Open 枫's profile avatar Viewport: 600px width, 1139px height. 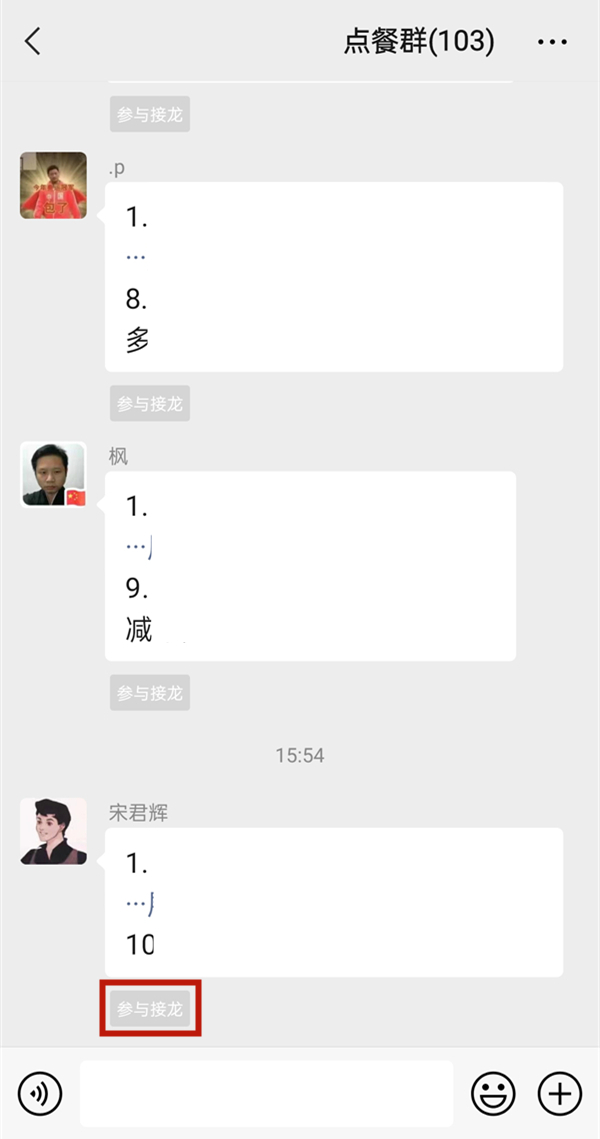[x=54, y=474]
